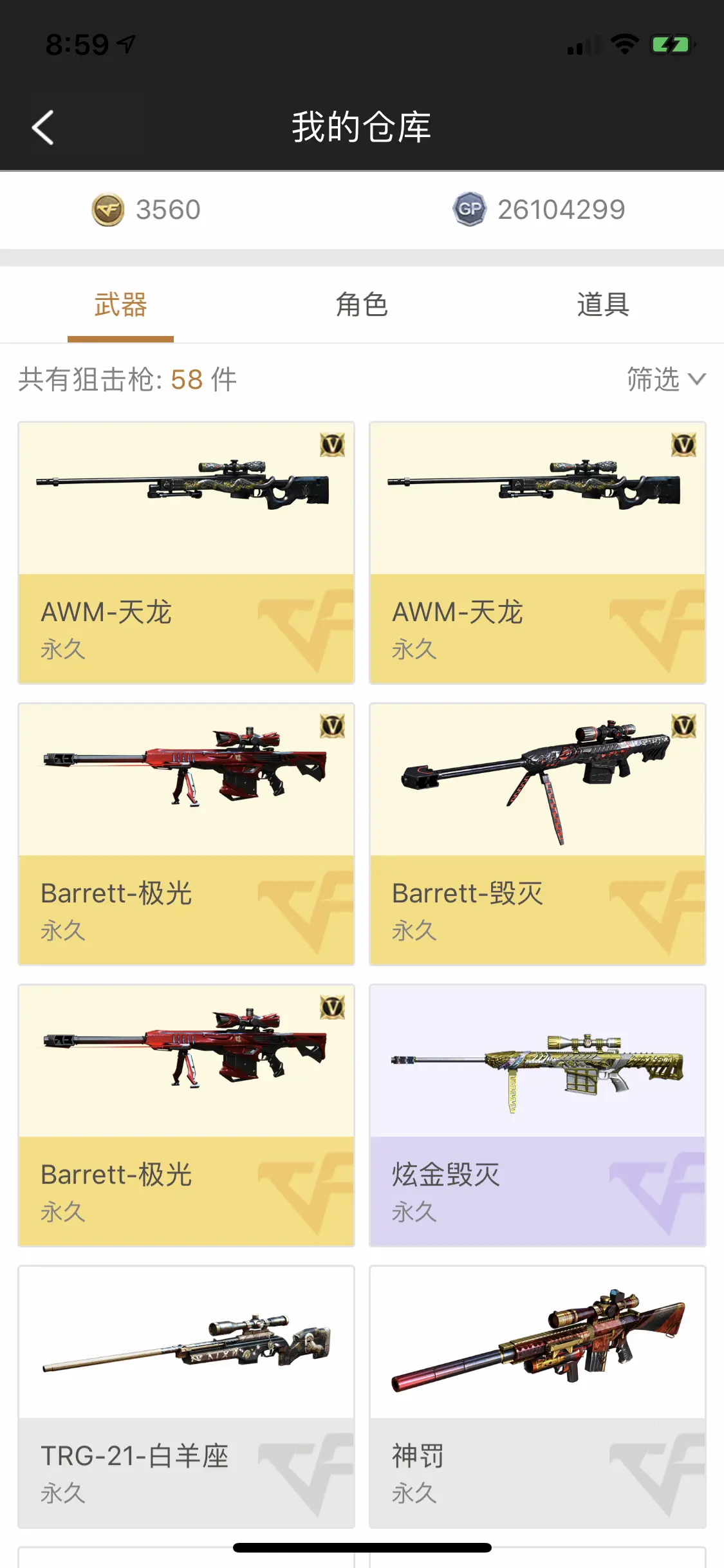Switch to the 角色 tab
724x1568 pixels.
point(362,304)
